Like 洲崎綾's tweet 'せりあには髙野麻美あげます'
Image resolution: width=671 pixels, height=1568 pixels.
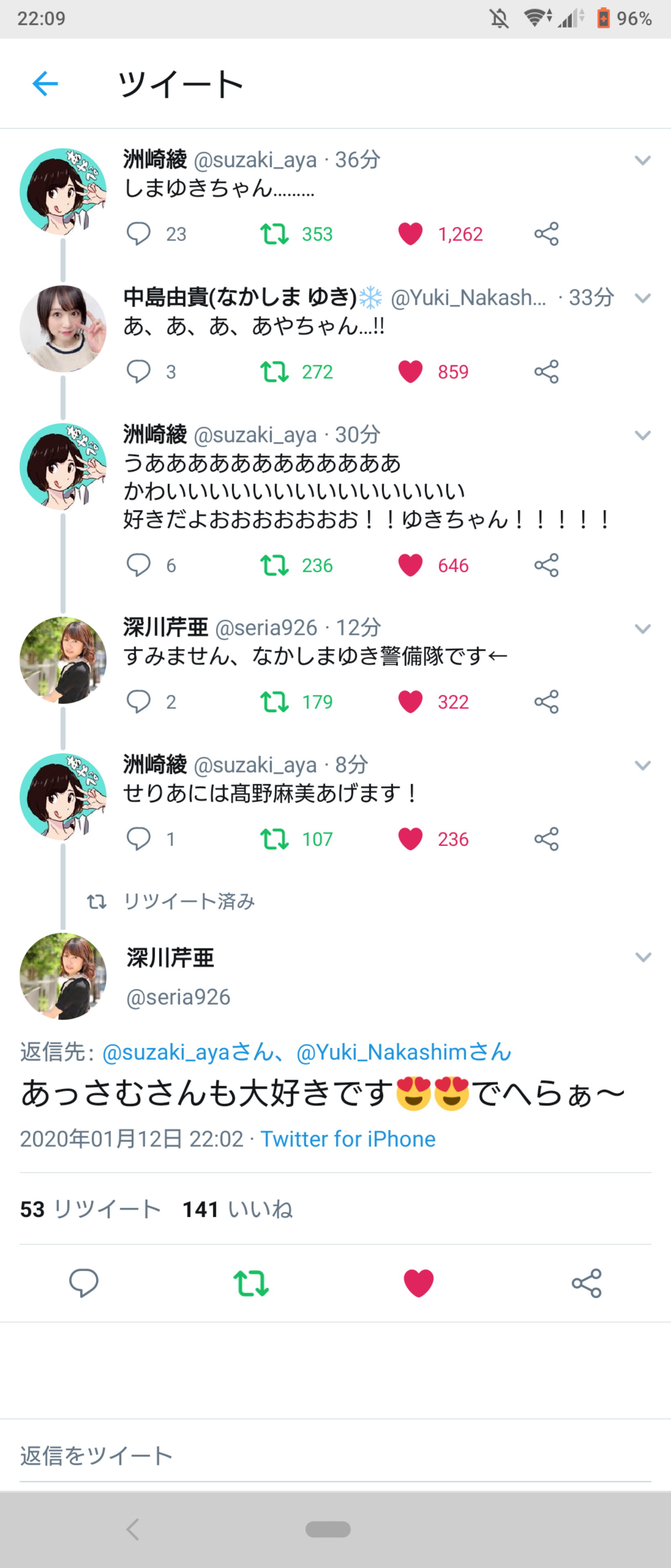[411, 839]
